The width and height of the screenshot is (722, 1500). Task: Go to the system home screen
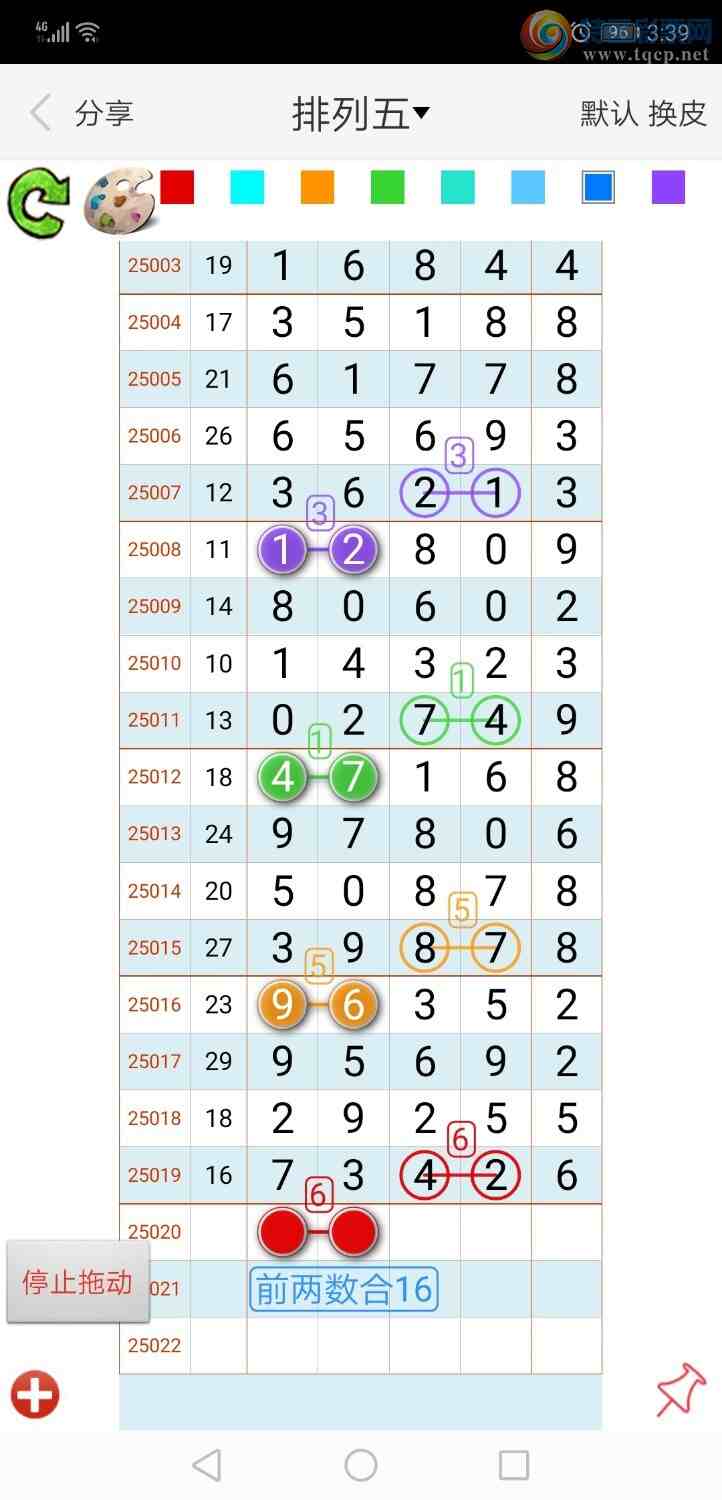[361, 1465]
